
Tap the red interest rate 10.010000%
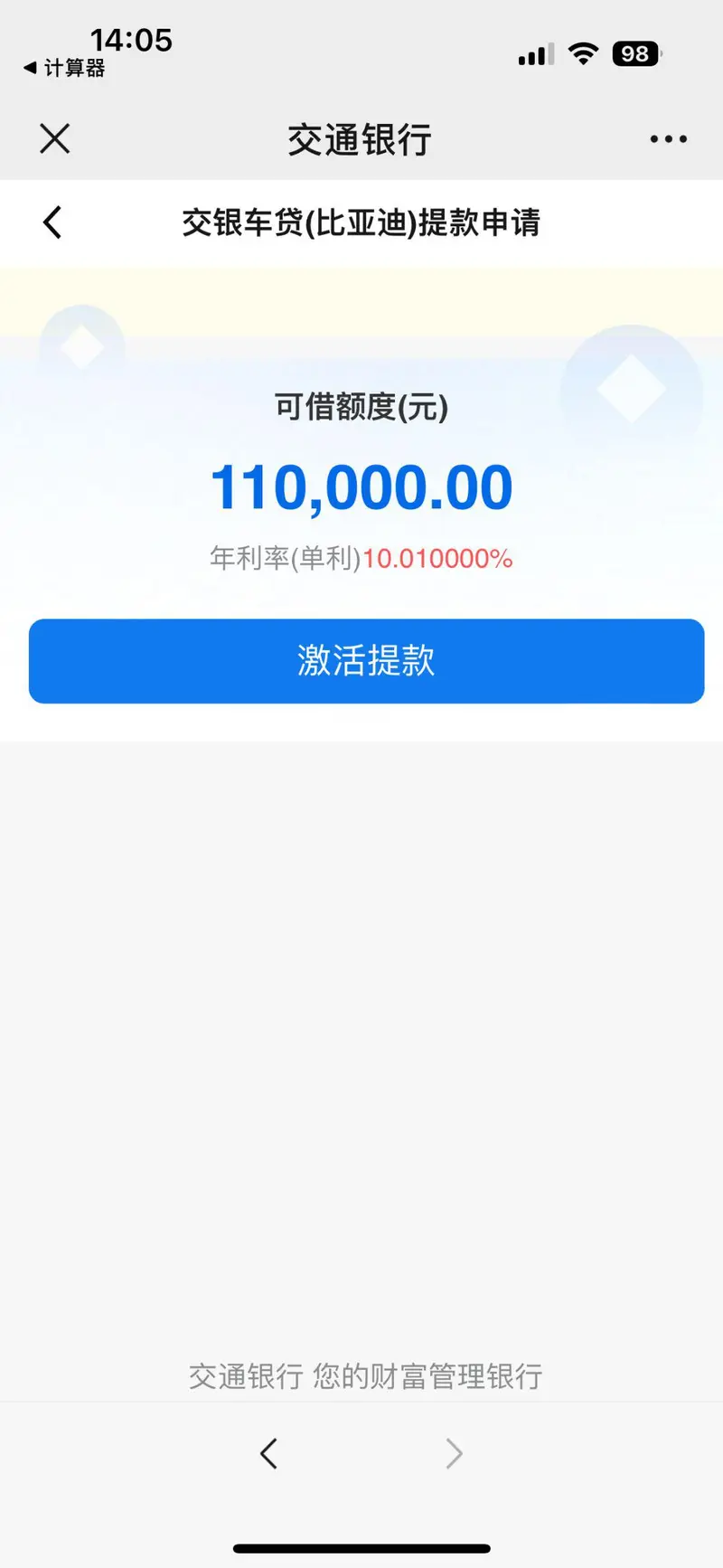pos(437,559)
